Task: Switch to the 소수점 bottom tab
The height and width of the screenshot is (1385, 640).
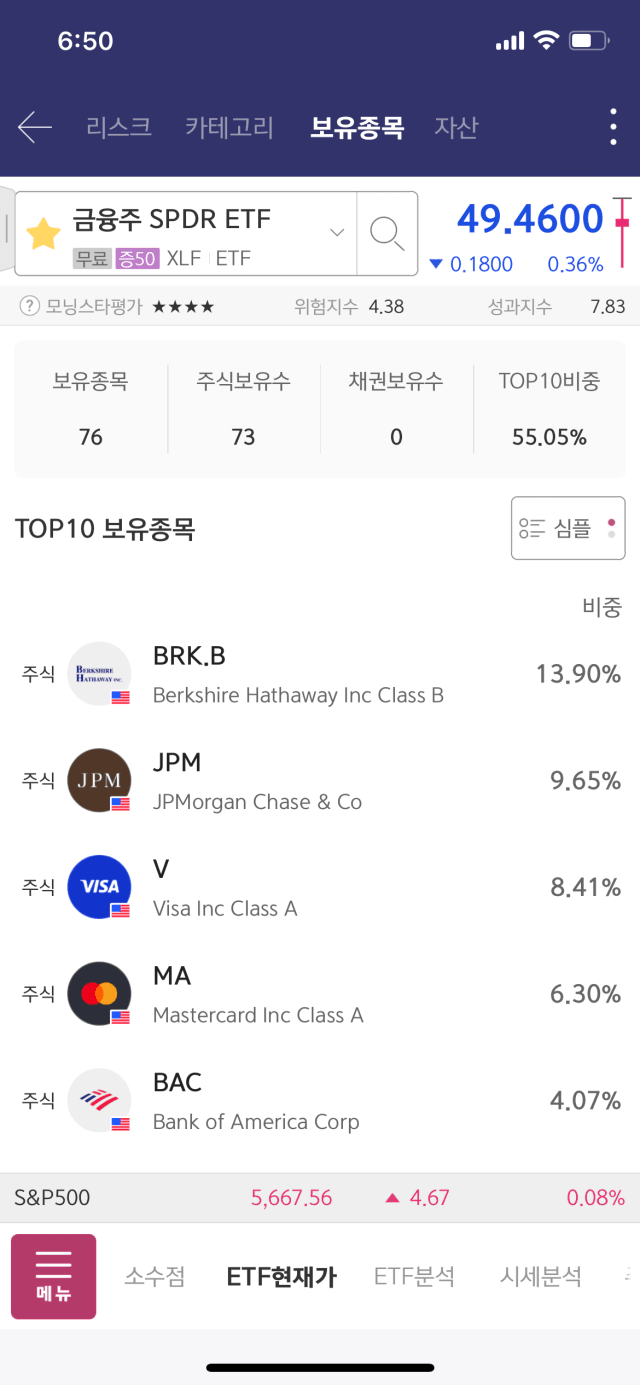Action: pyautogui.click(x=155, y=1277)
